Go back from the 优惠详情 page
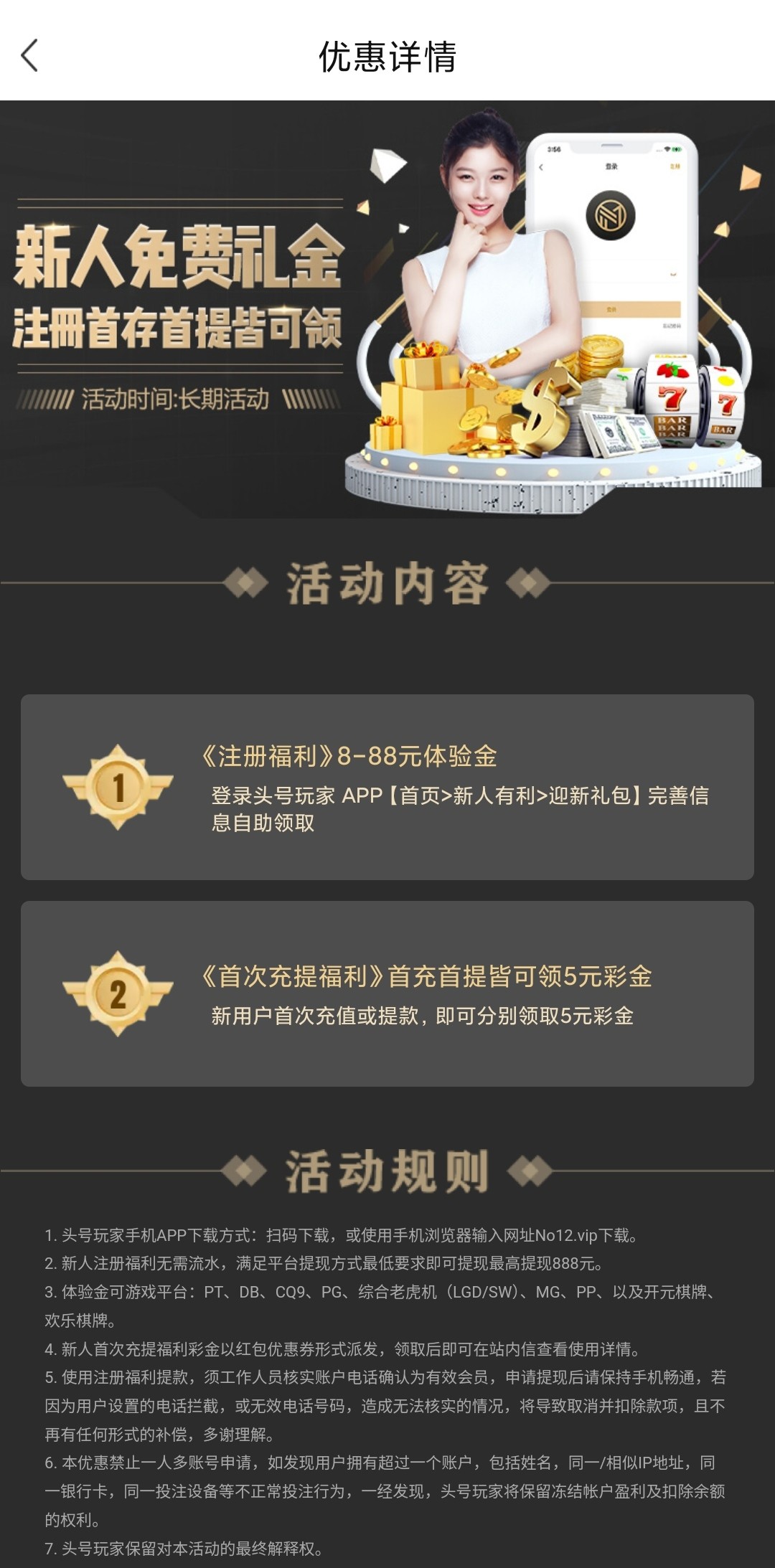 pyautogui.click(x=29, y=56)
